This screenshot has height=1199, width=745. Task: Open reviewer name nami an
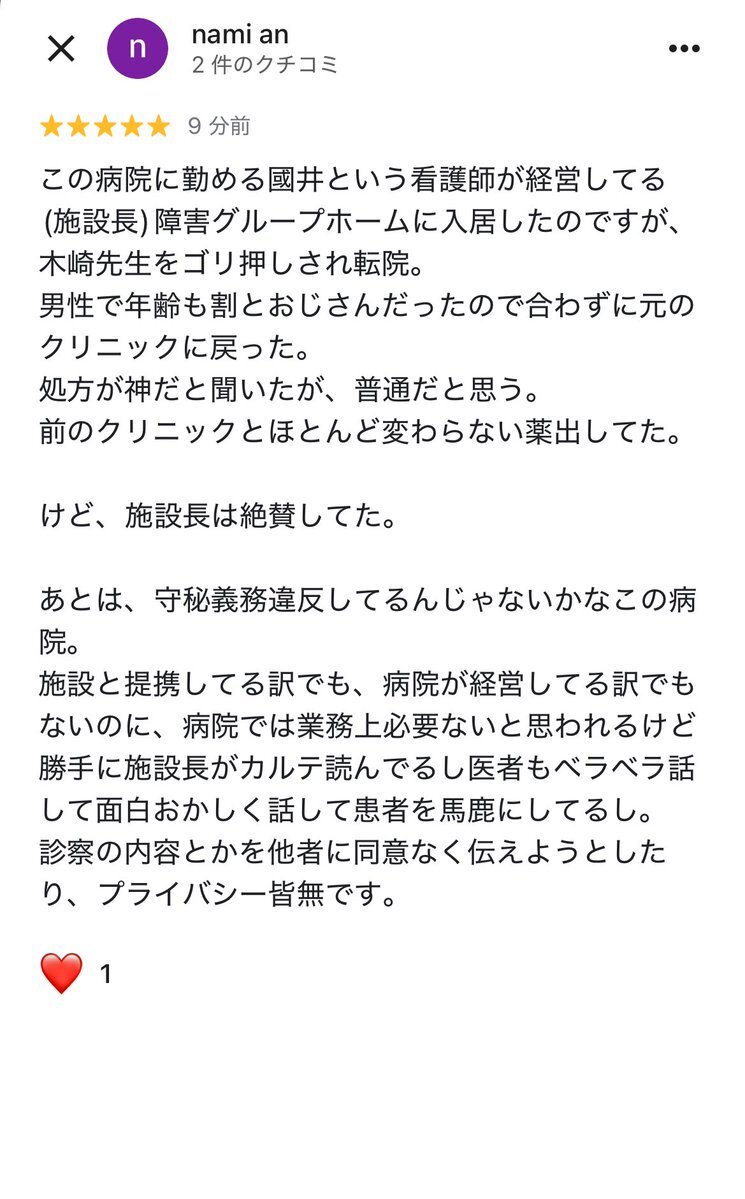coord(239,34)
